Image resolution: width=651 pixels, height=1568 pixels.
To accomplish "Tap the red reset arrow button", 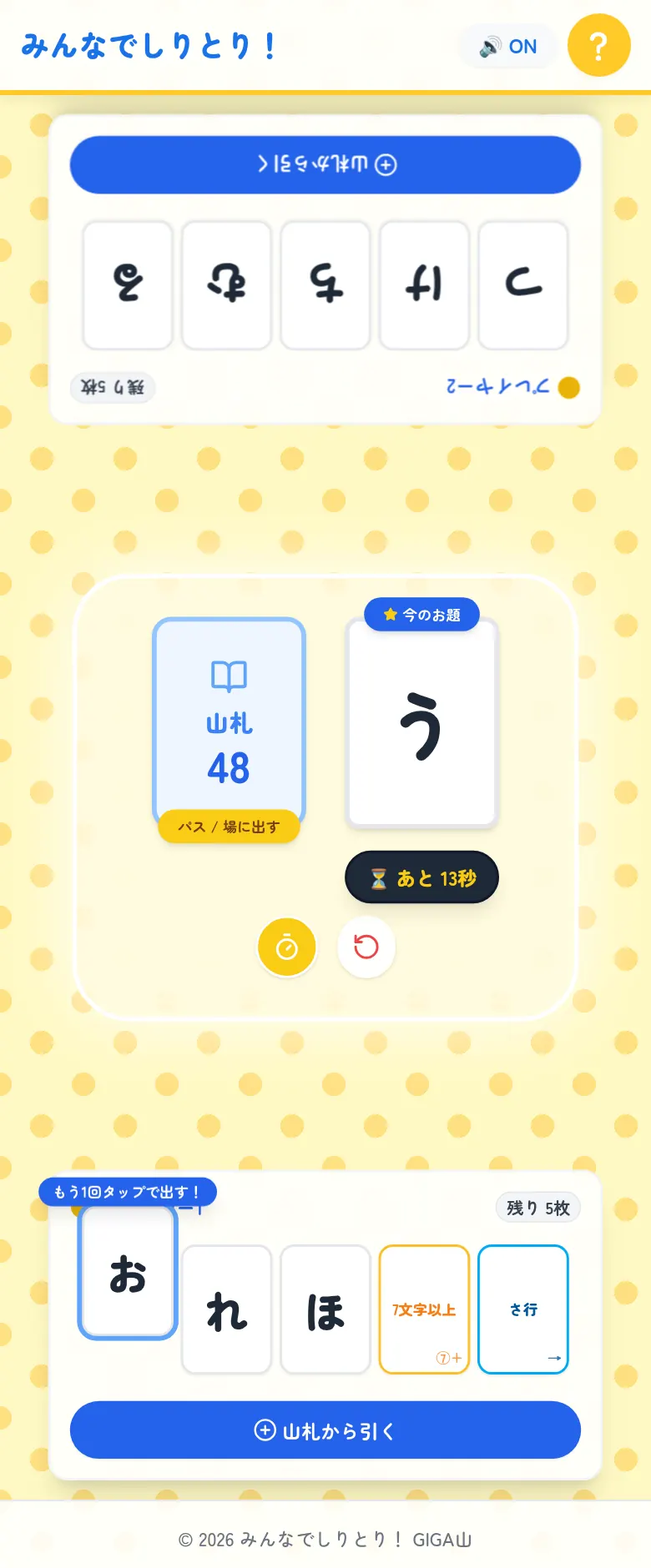I will click(366, 947).
